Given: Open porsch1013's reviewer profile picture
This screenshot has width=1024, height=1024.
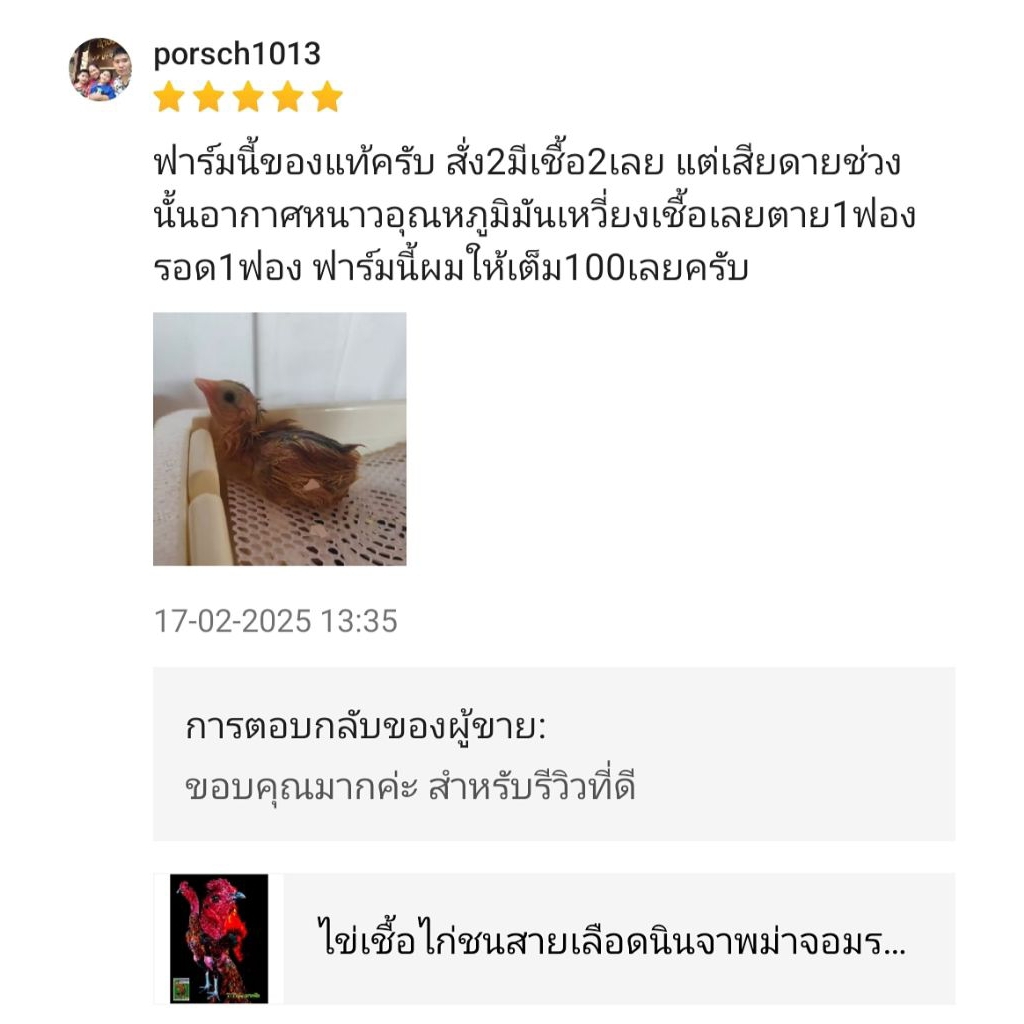Looking at the screenshot, I should 100,69.
